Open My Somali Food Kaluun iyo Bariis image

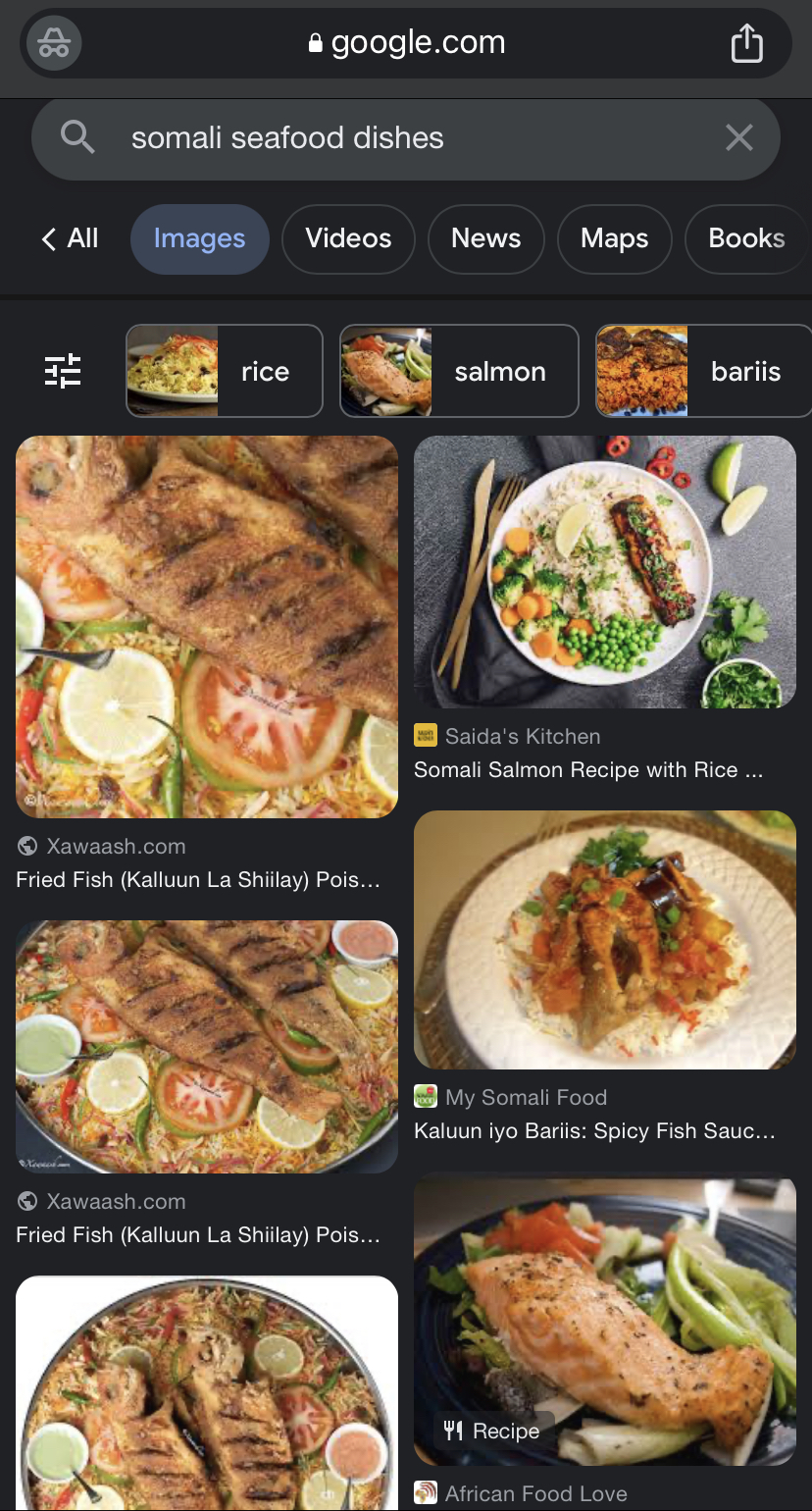pyautogui.click(x=604, y=940)
